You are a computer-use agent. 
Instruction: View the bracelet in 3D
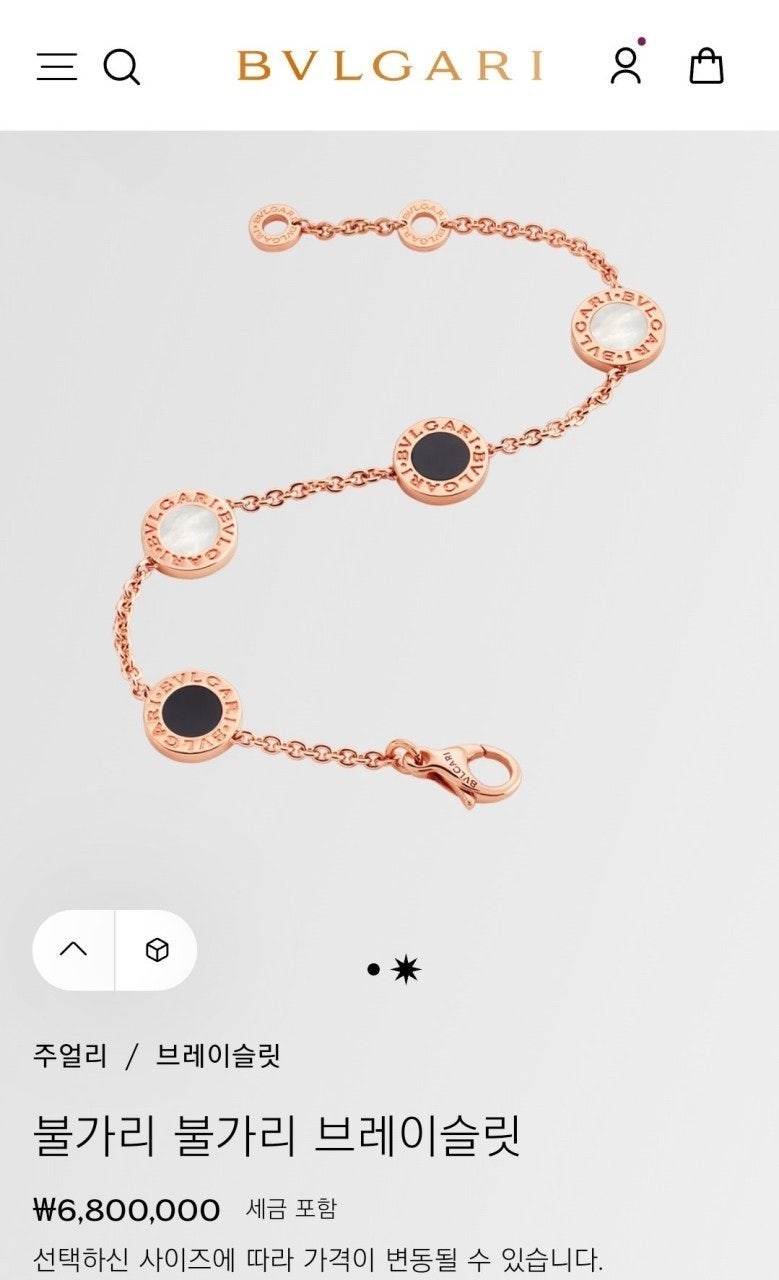157,950
